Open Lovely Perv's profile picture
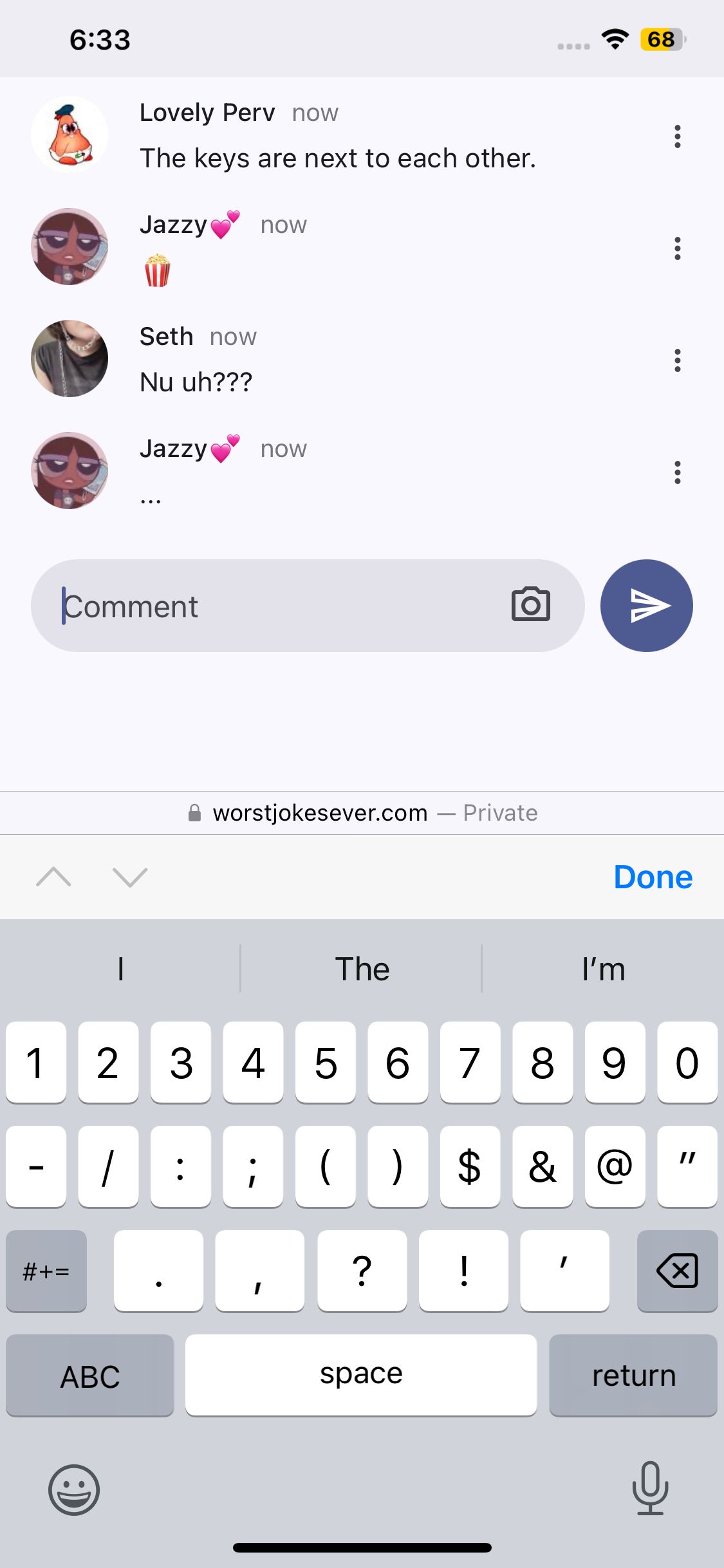This screenshot has width=724, height=1568. tap(70, 135)
